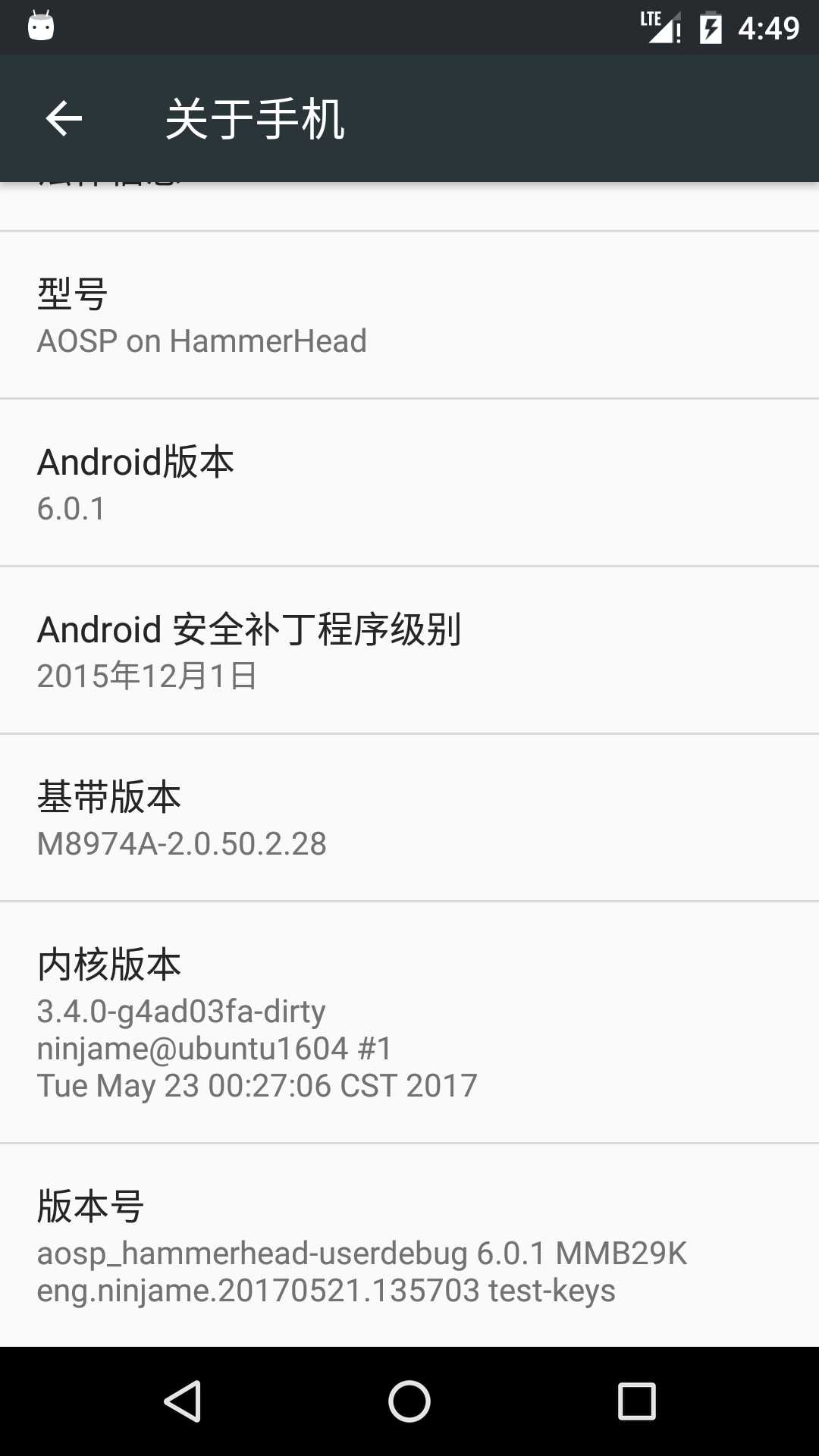Open the recent apps overview

(636, 1401)
